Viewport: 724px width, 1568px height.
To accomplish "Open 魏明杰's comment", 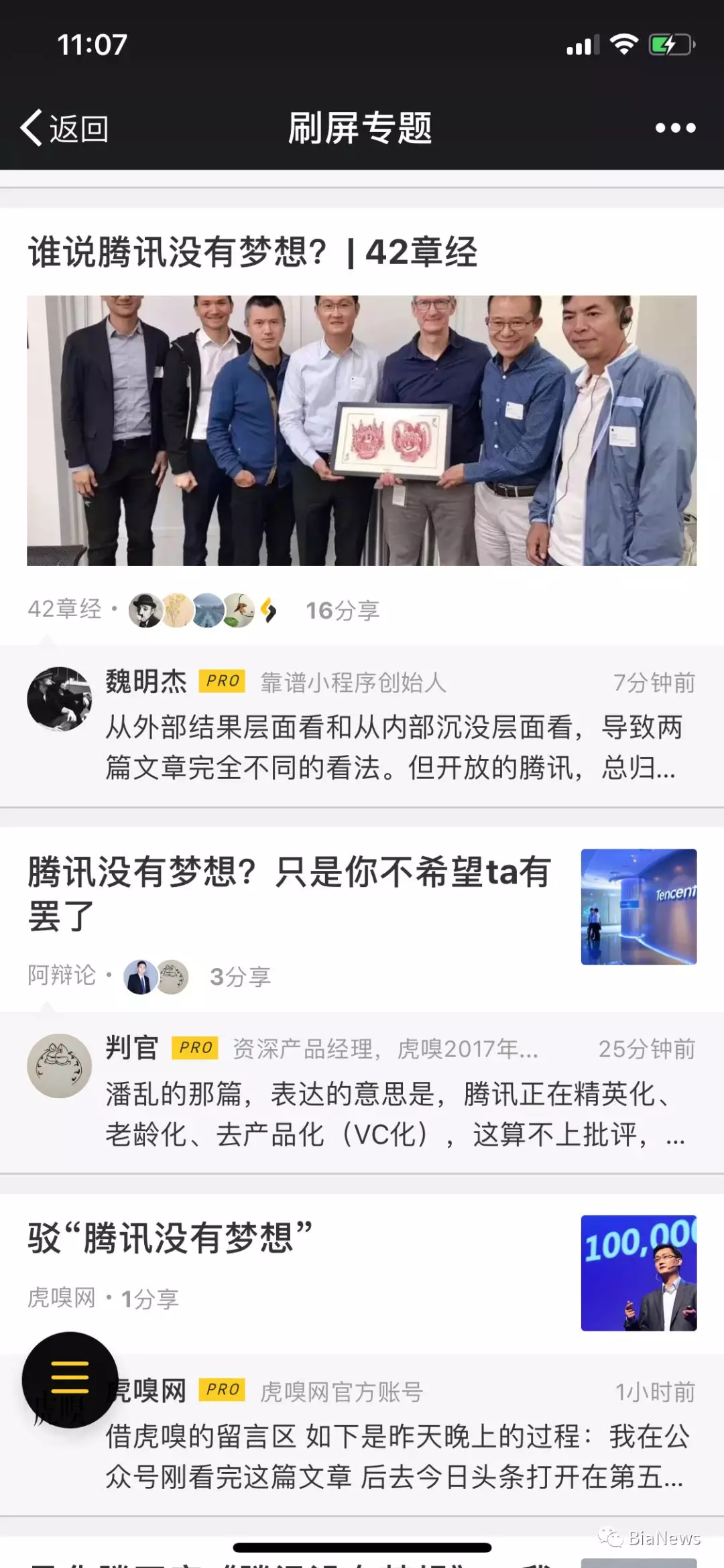I will click(393, 746).
